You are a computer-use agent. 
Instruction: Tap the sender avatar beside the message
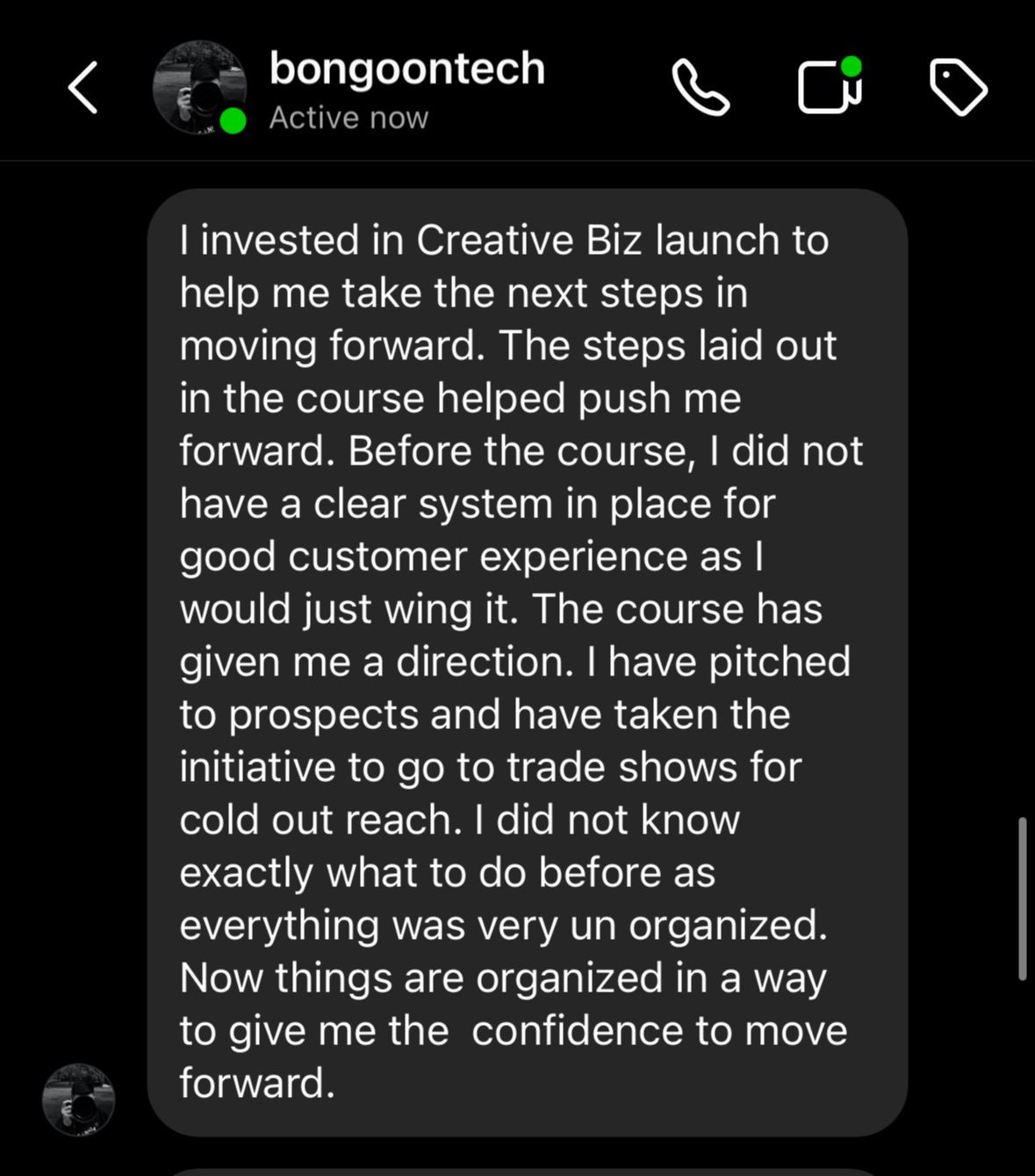[x=79, y=1100]
